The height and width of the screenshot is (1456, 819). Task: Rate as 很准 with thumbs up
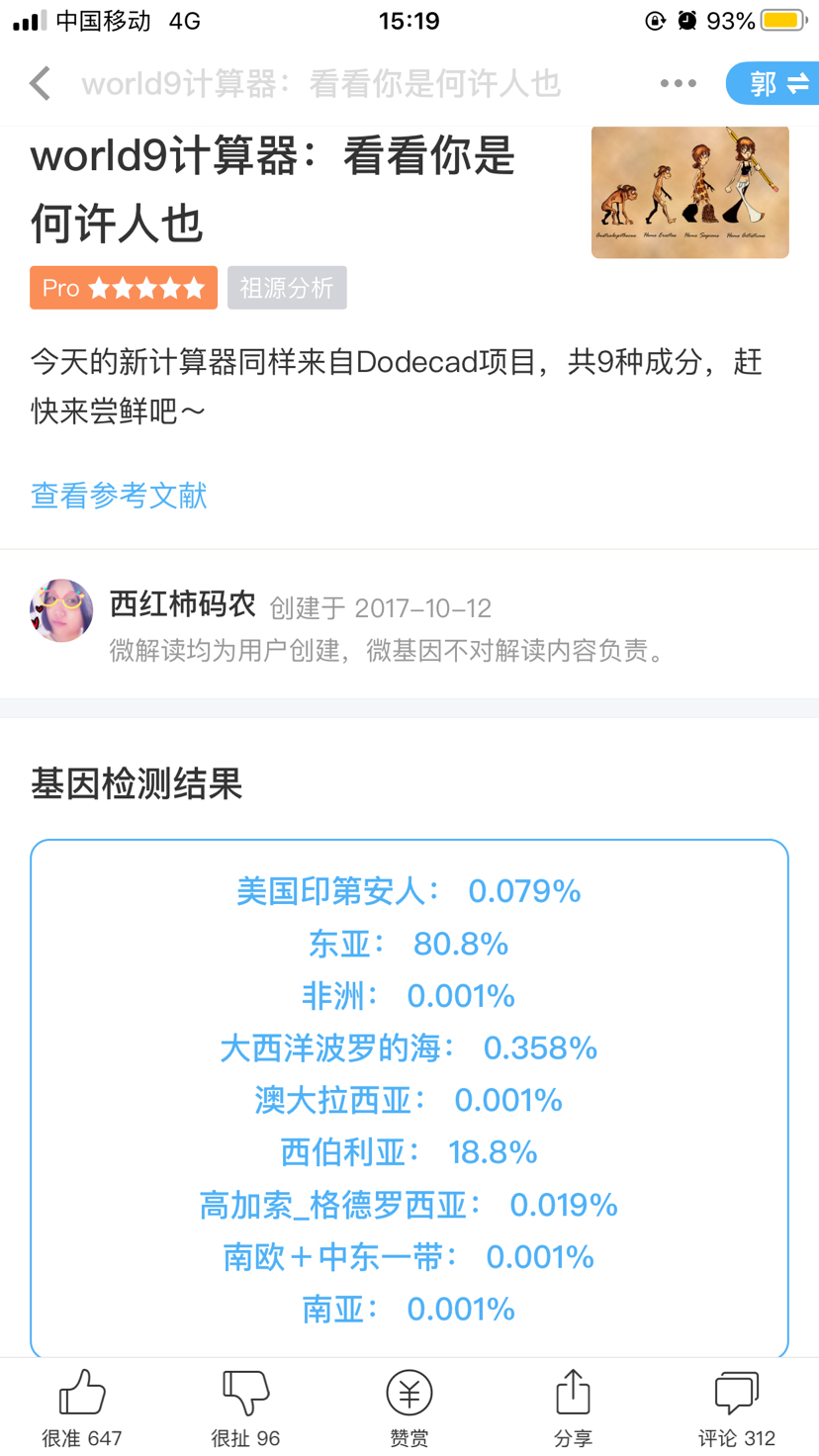(x=82, y=1408)
